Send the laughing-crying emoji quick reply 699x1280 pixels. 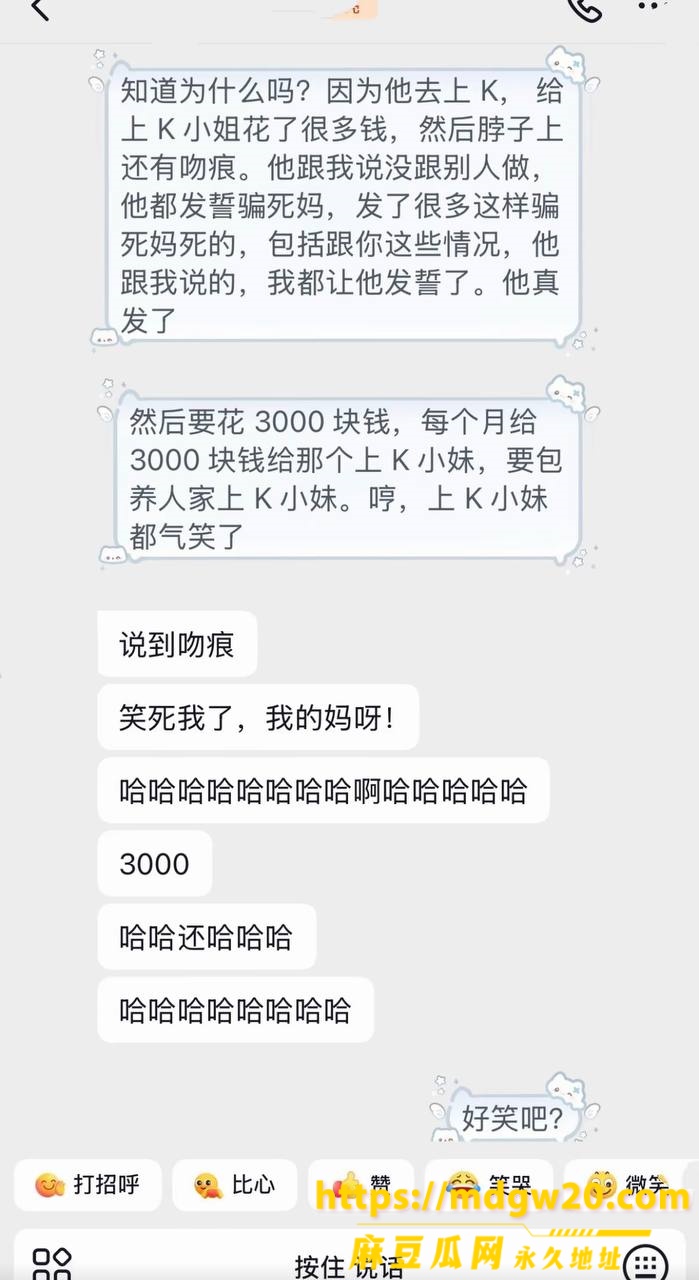[x=489, y=1185]
